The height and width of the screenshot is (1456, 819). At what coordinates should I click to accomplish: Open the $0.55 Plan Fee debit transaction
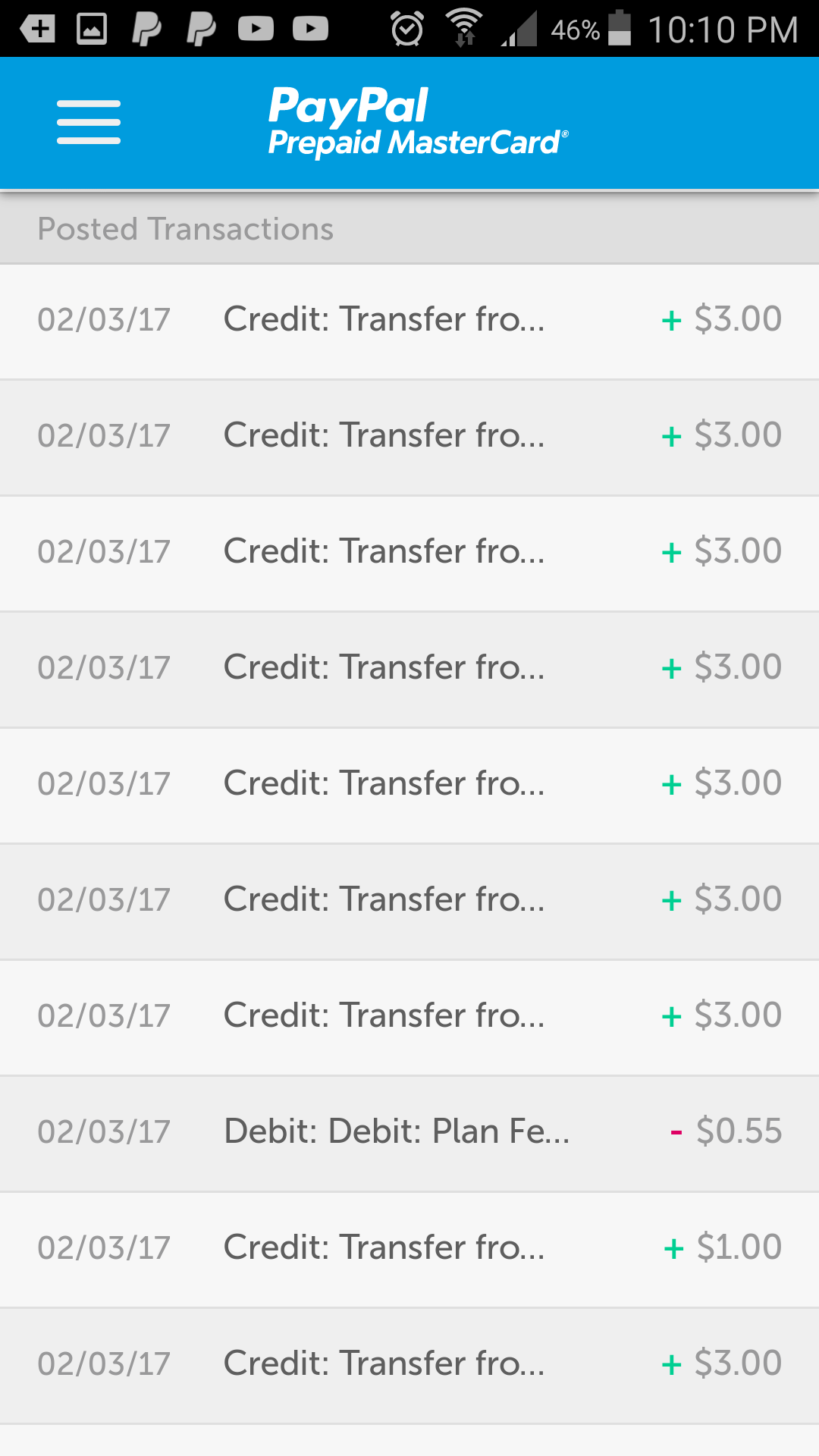[x=409, y=1133]
